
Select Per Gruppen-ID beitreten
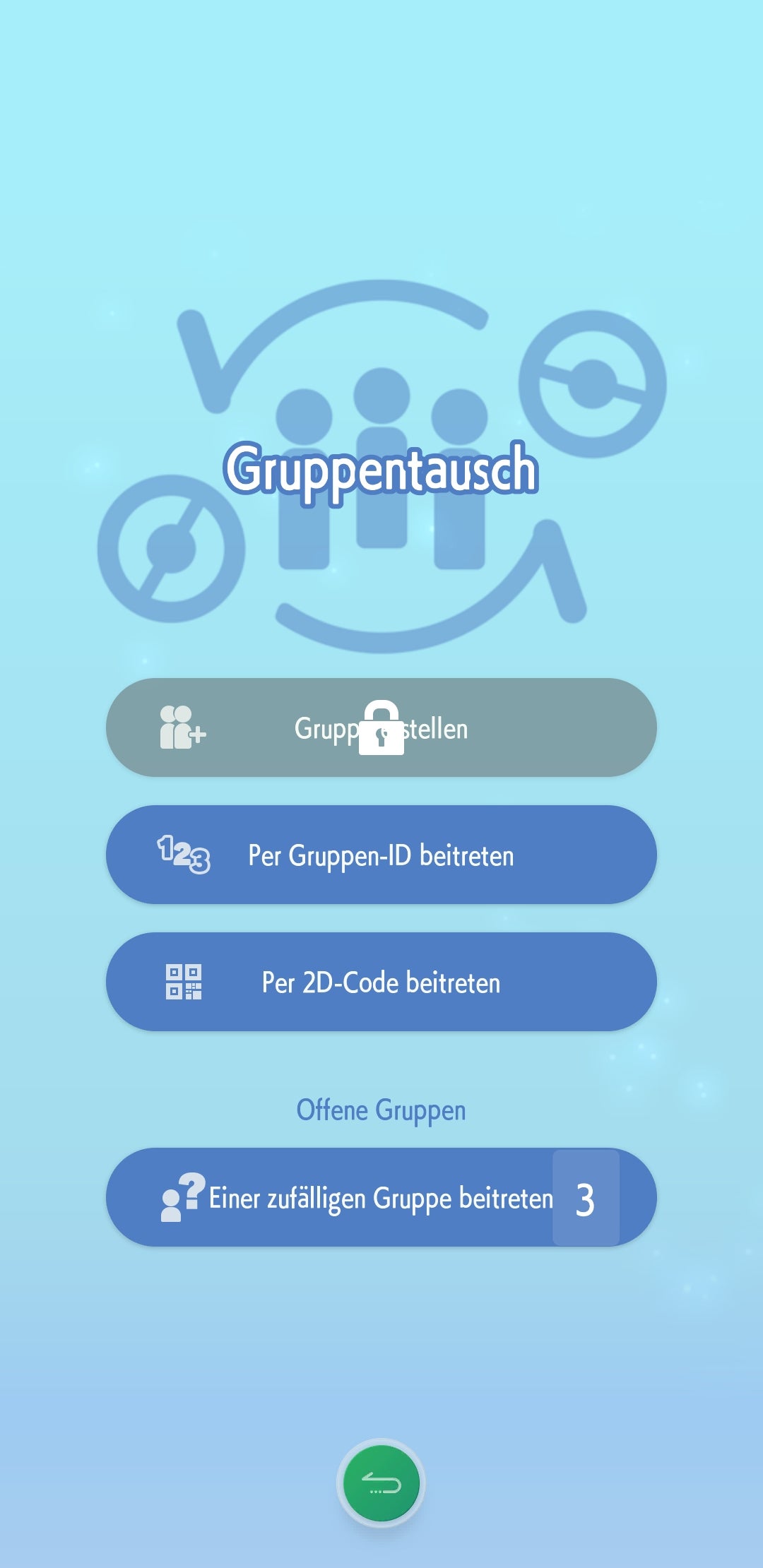pyautogui.click(x=381, y=855)
